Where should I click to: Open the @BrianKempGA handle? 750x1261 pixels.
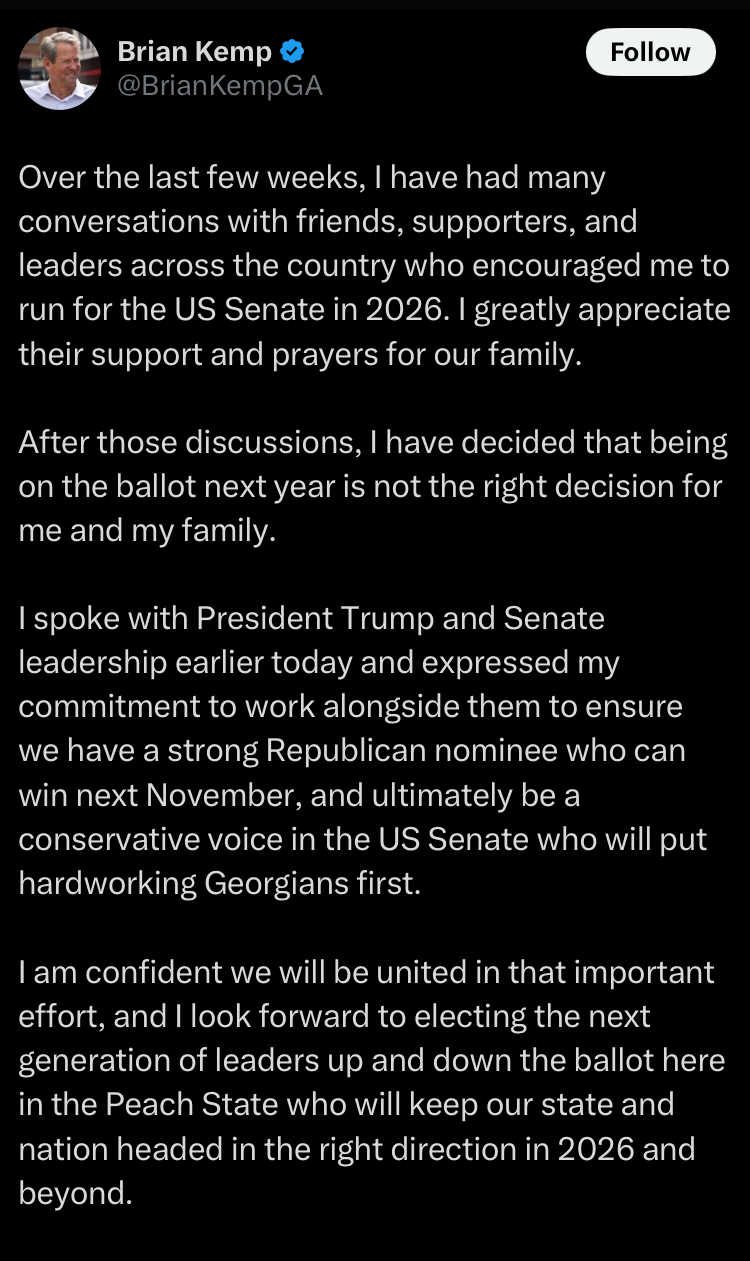pos(220,87)
